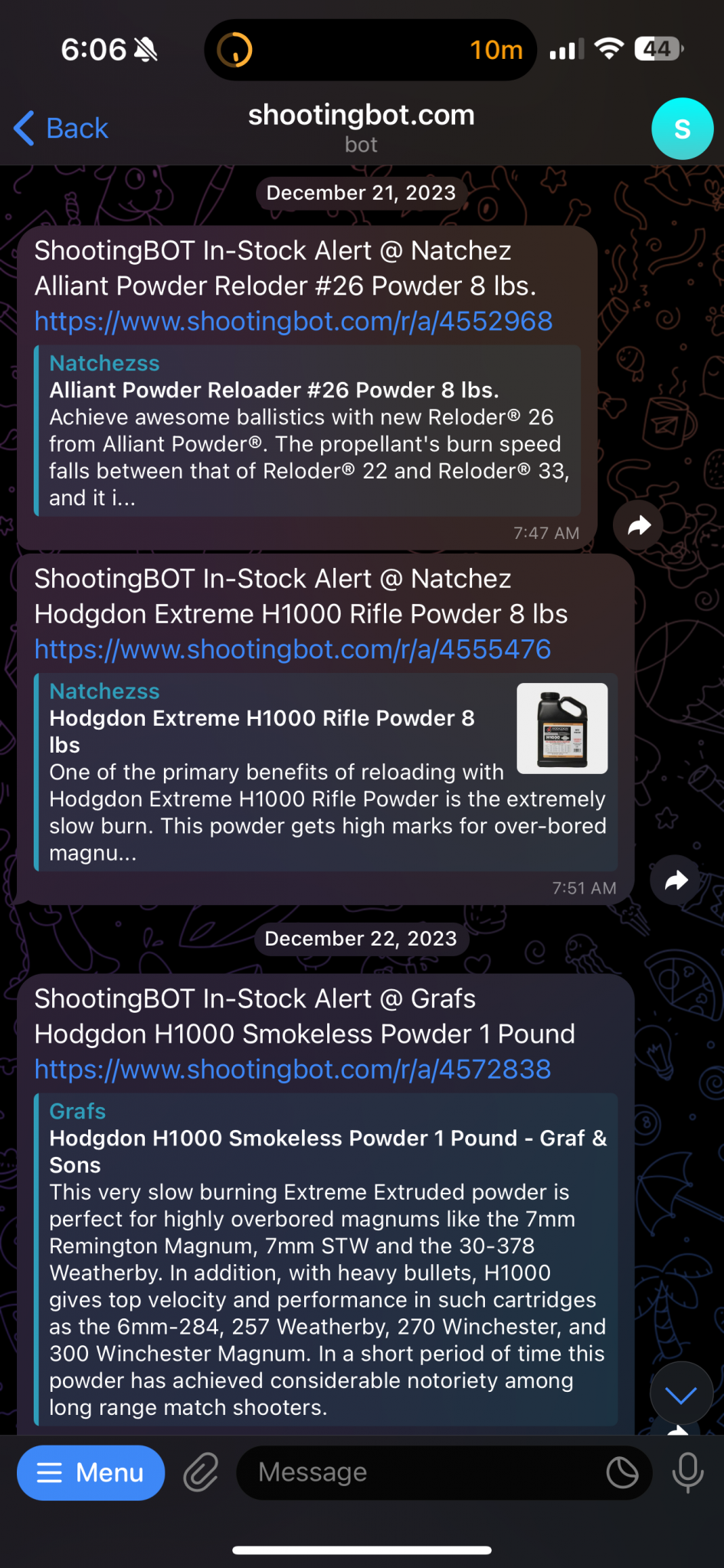Open the Grafs Hodgdon H1000 preview card
This screenshot has width=724, height=1568.
[x=326, y=1259]
